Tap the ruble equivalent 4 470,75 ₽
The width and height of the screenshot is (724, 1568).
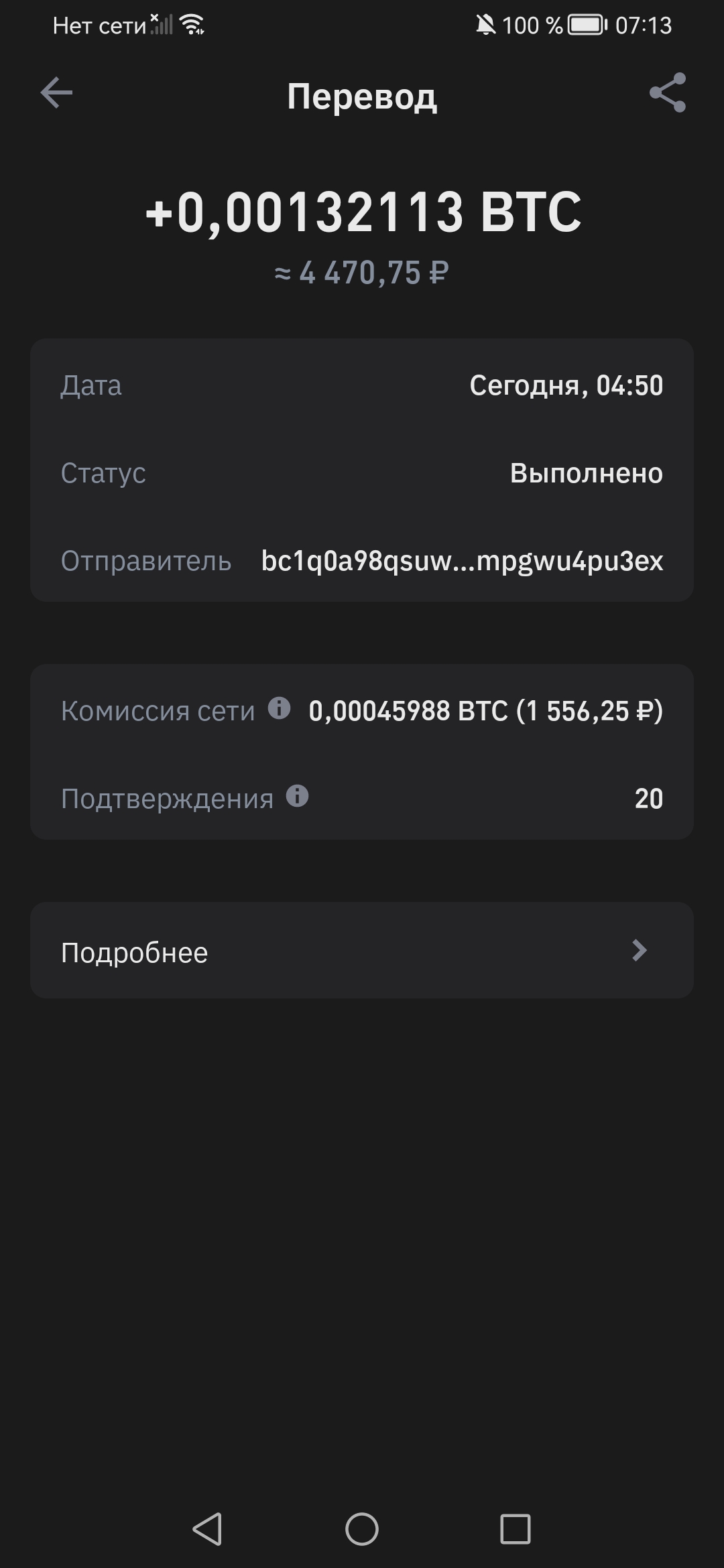(x=362, y=273)
